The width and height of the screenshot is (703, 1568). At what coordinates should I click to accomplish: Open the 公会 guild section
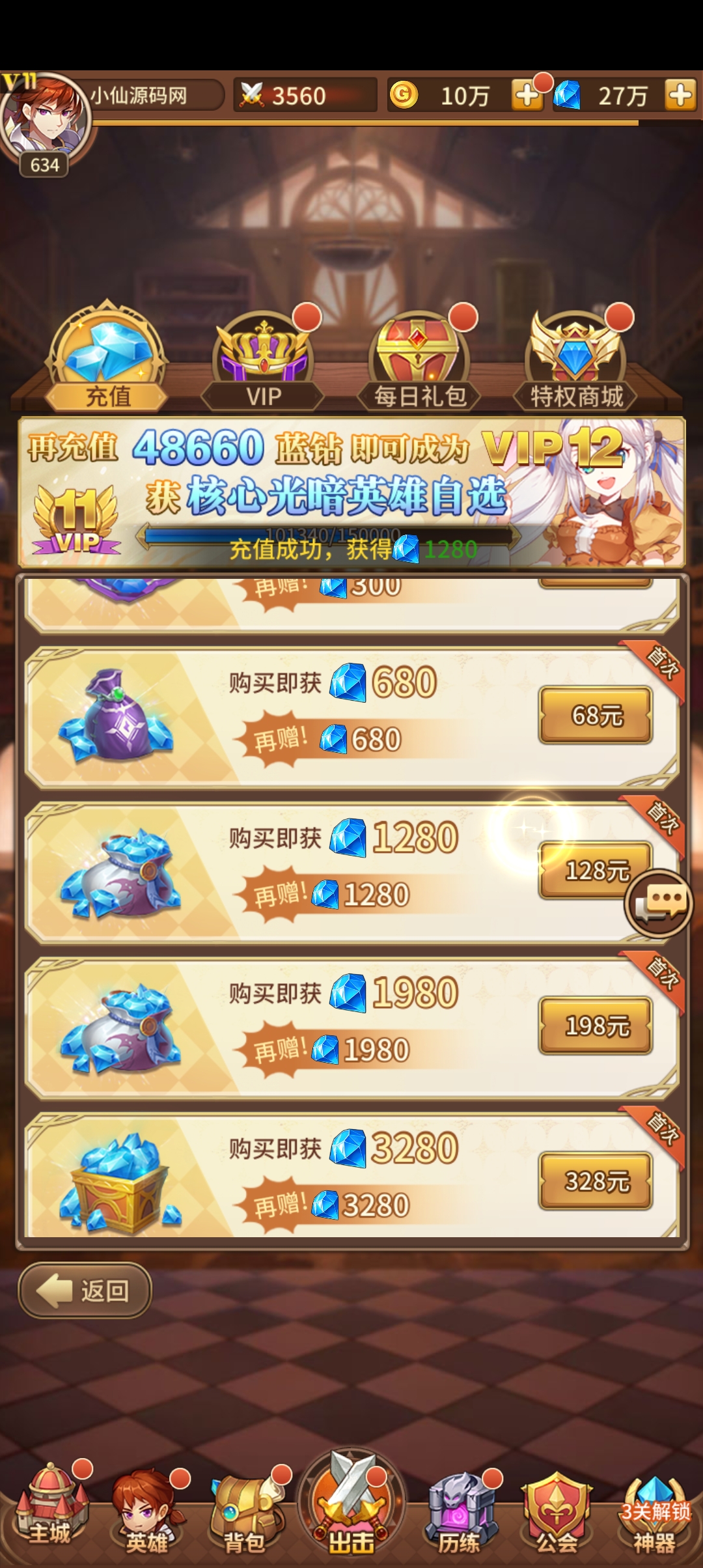[557, 1511]
